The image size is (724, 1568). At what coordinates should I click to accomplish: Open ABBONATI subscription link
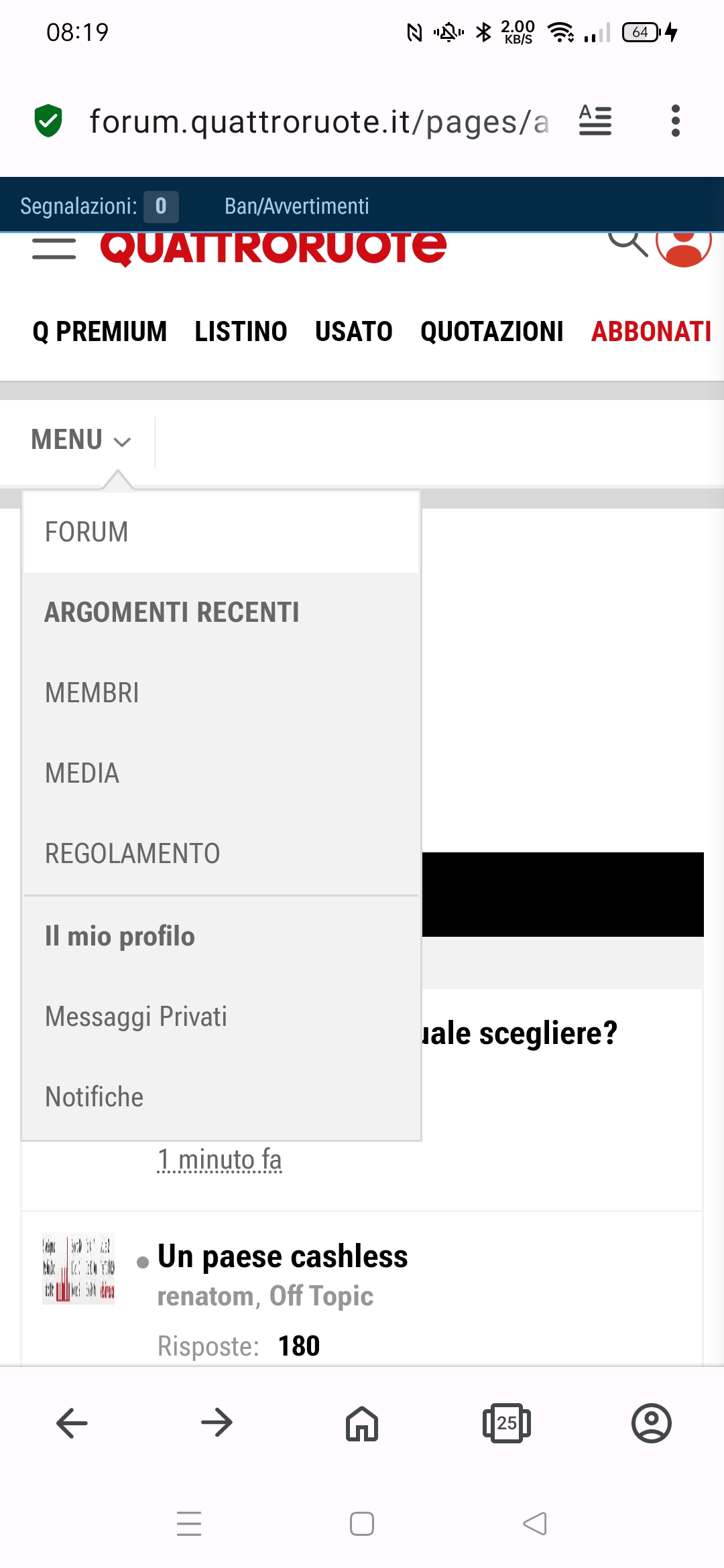pos(651,332)
